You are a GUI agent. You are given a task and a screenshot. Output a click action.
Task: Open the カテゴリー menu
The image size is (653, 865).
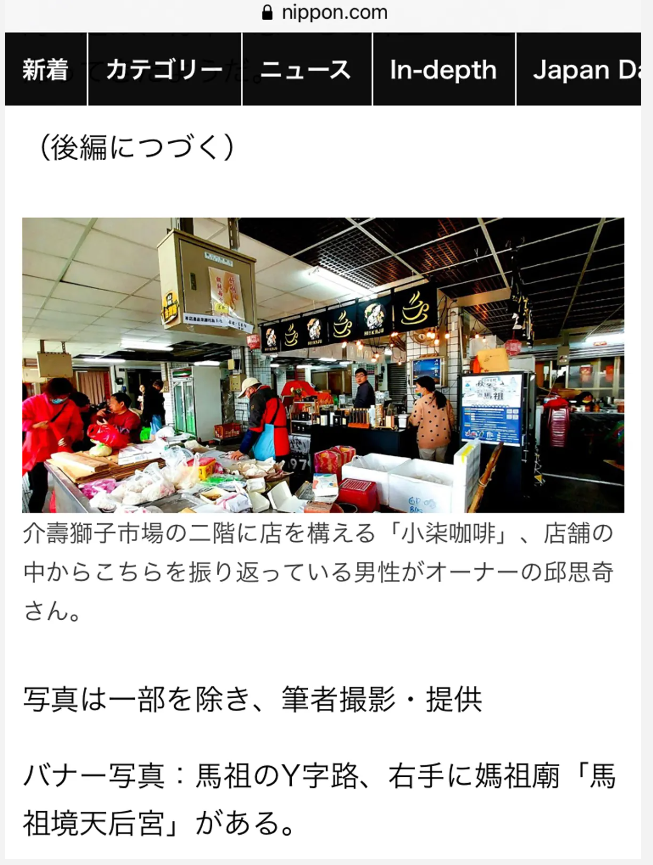(164, 70)
